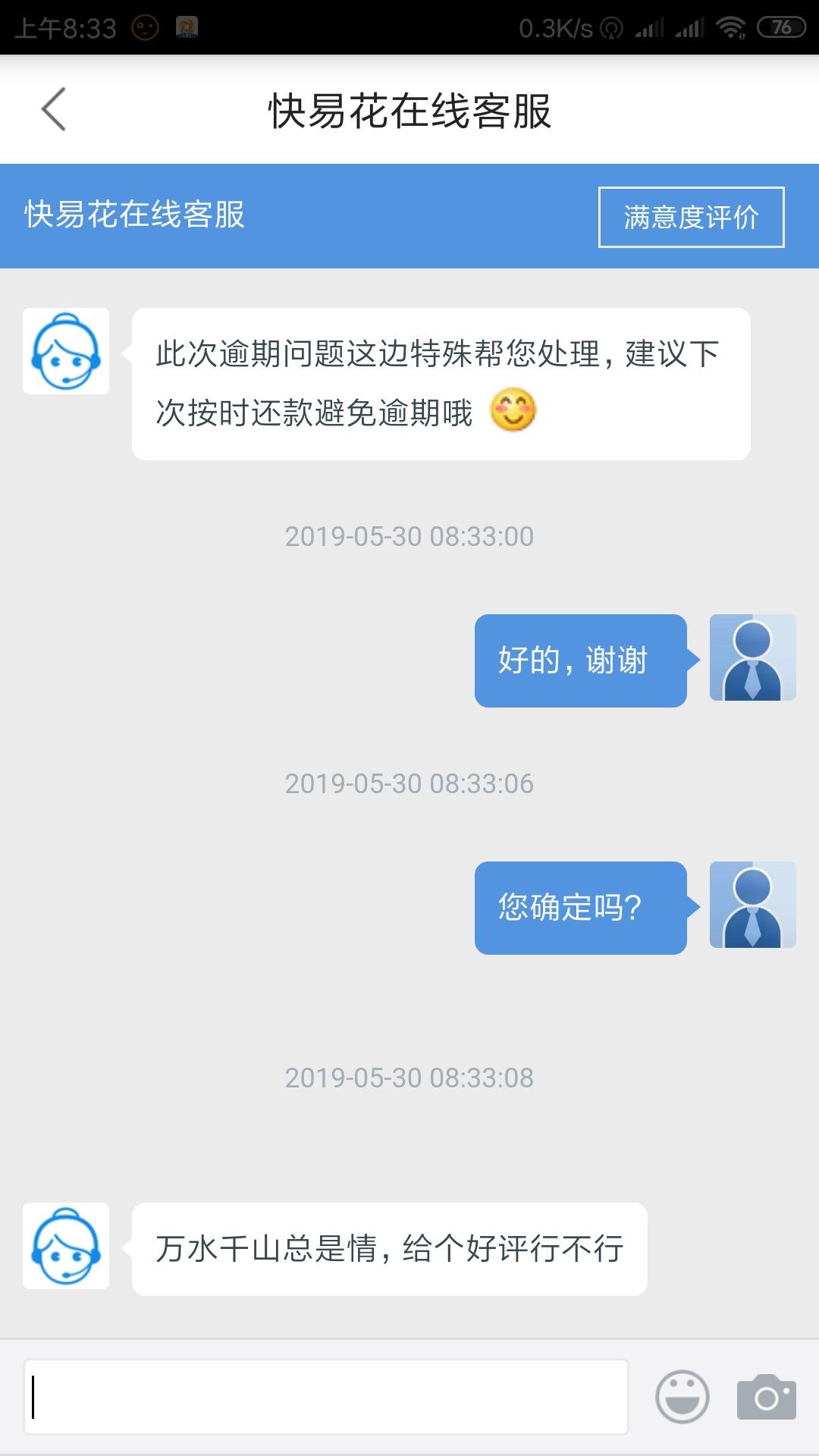The image size is (819, 1456).
Task: Tap the timestamp 2019-05-30 08:33:00
Action: (409, 538)
